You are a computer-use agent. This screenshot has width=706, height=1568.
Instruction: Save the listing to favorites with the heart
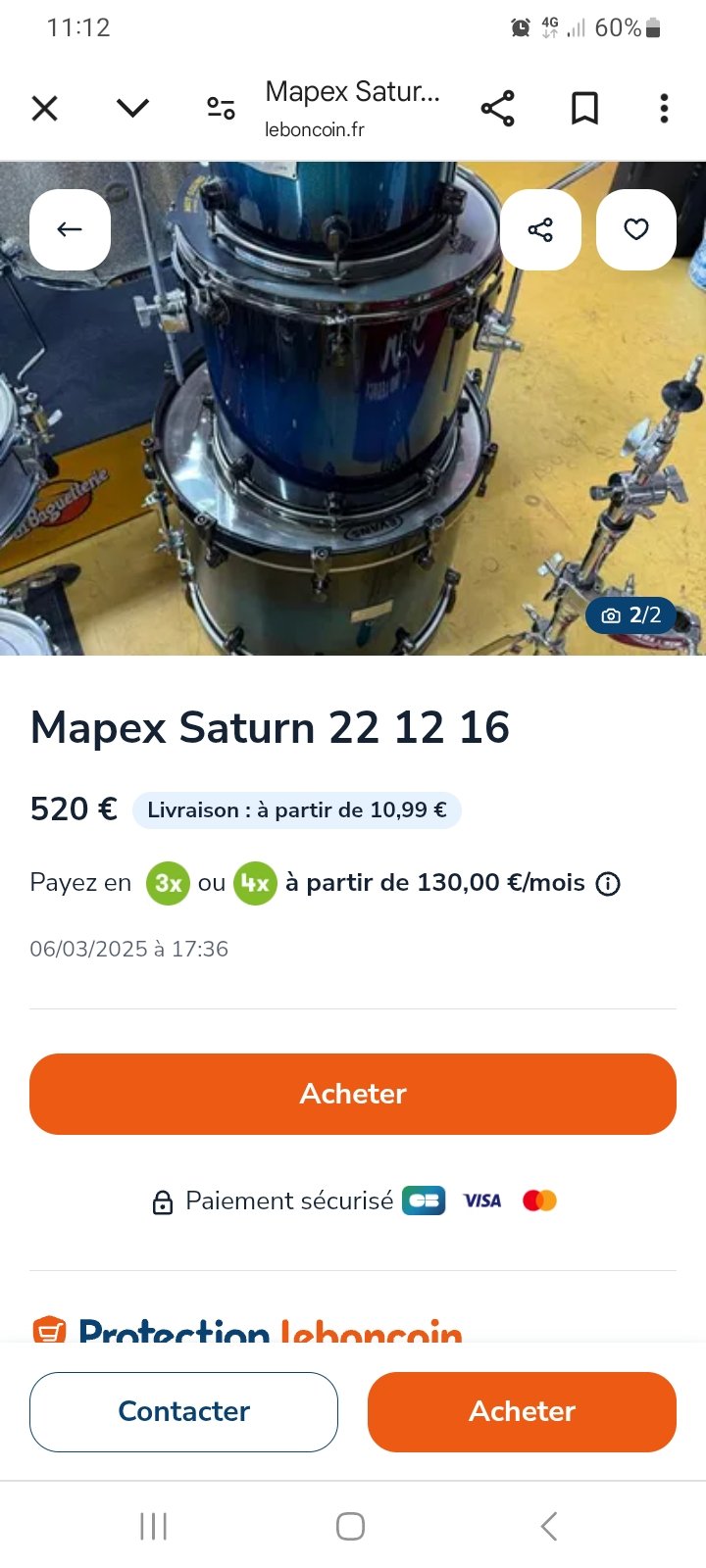pos(636,229)
